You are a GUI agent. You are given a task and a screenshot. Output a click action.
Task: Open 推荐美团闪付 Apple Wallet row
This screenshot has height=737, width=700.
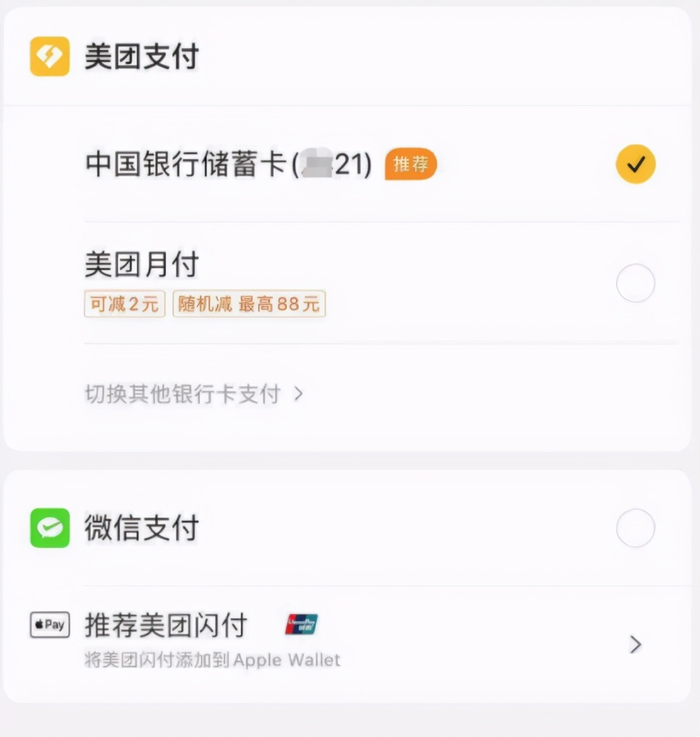(x=348, y=642)
